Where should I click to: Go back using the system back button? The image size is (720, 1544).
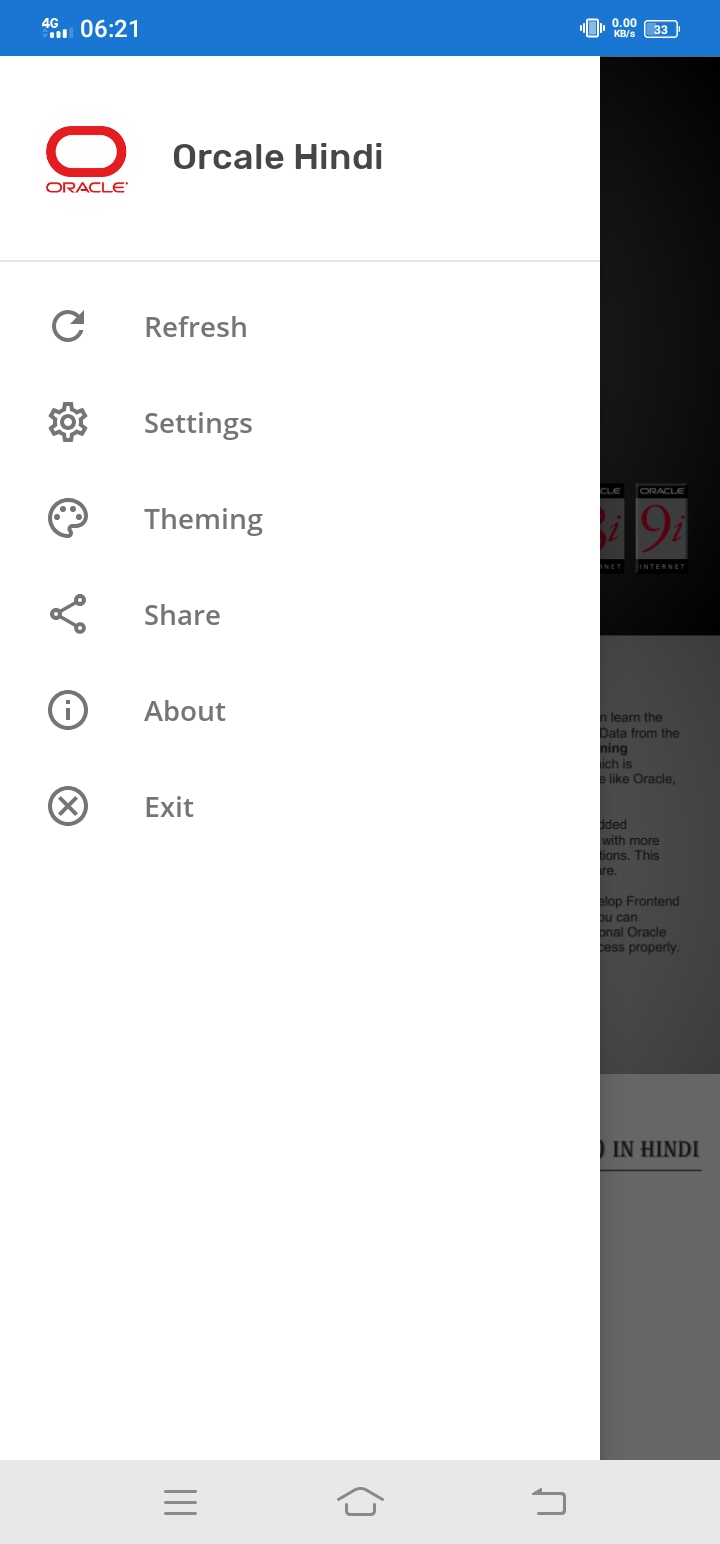(x=548, y=1501)
